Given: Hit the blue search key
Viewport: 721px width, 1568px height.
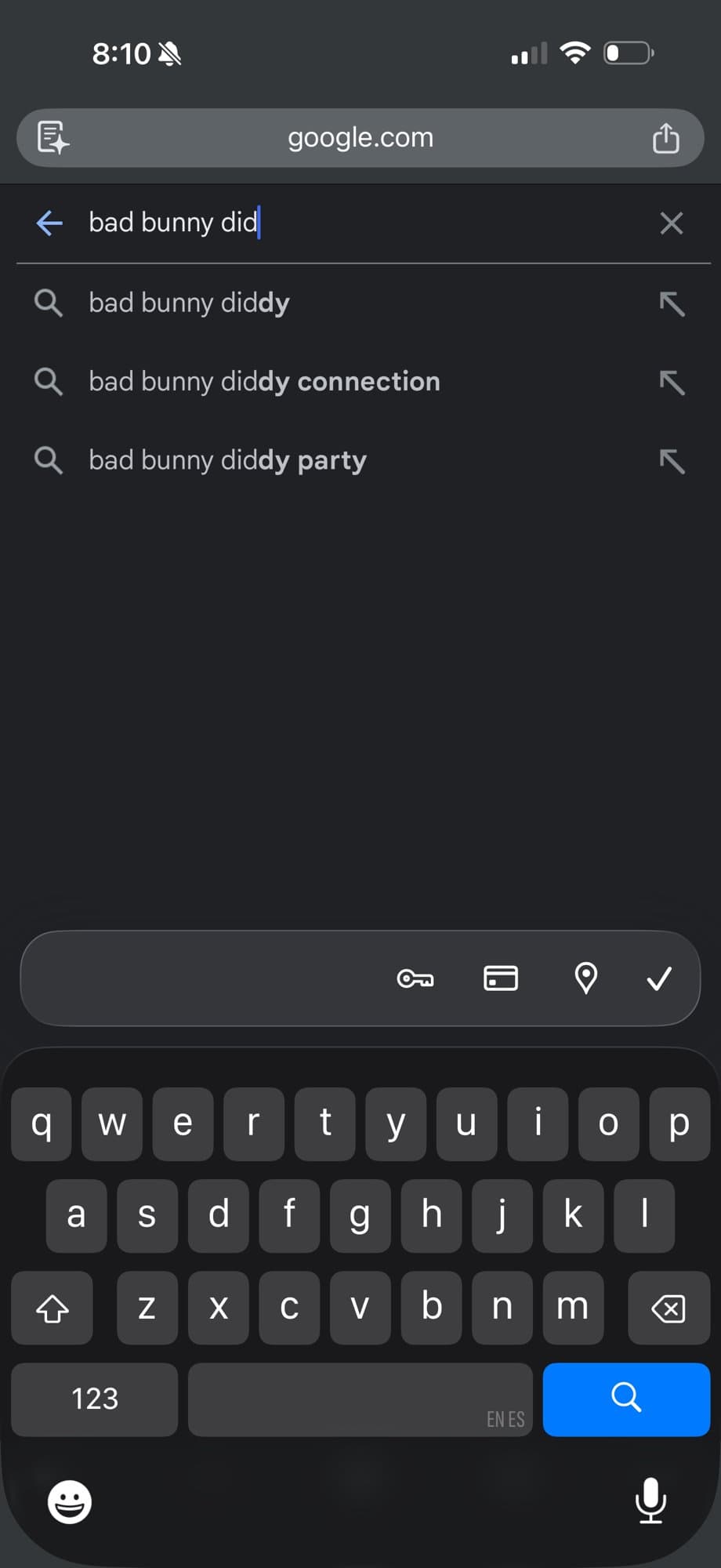Looking at the screenshot, I should click(625, 1399).
